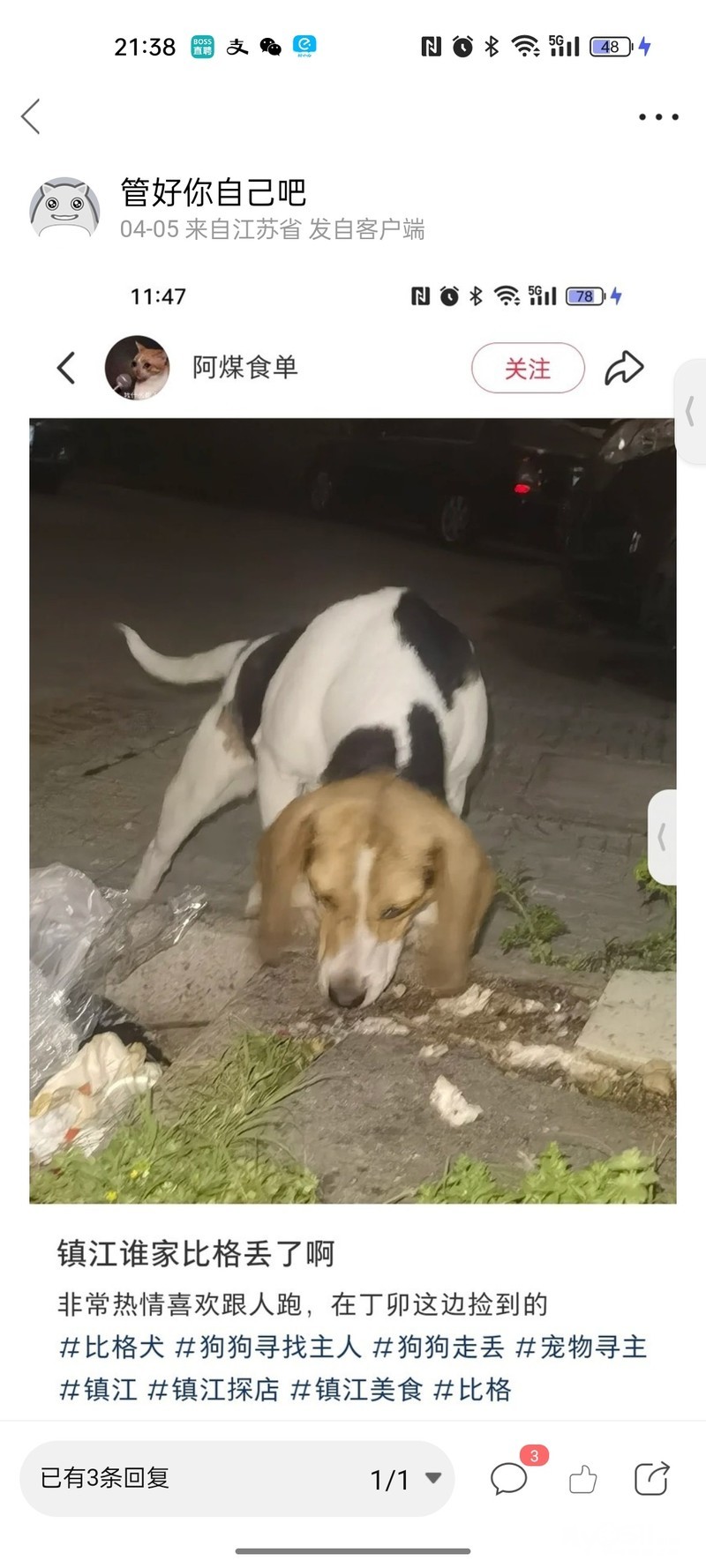Like this post with the thumbs-up
This screenshot has width=706, height=1568.
(x=582, y=1479)
